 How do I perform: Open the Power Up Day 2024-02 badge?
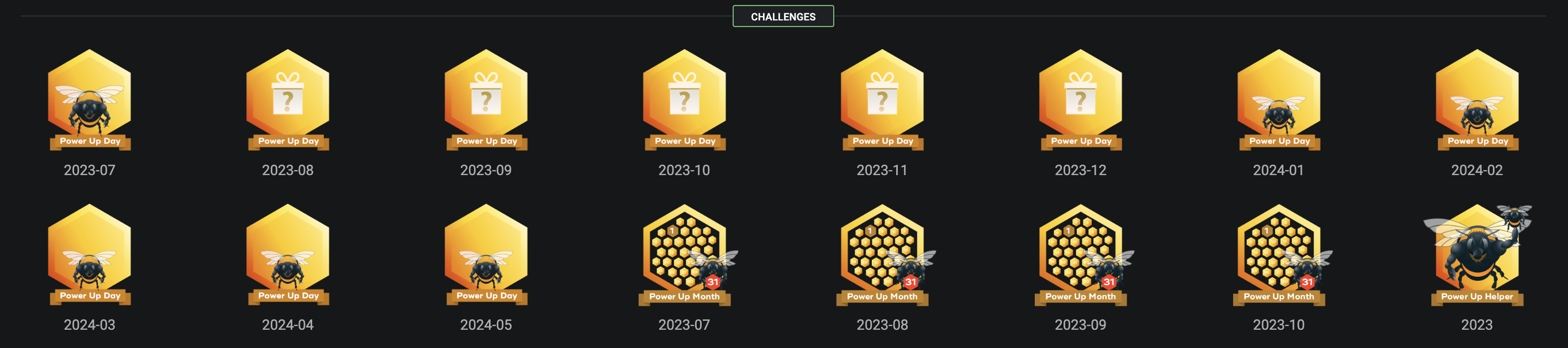(1477, 100)
